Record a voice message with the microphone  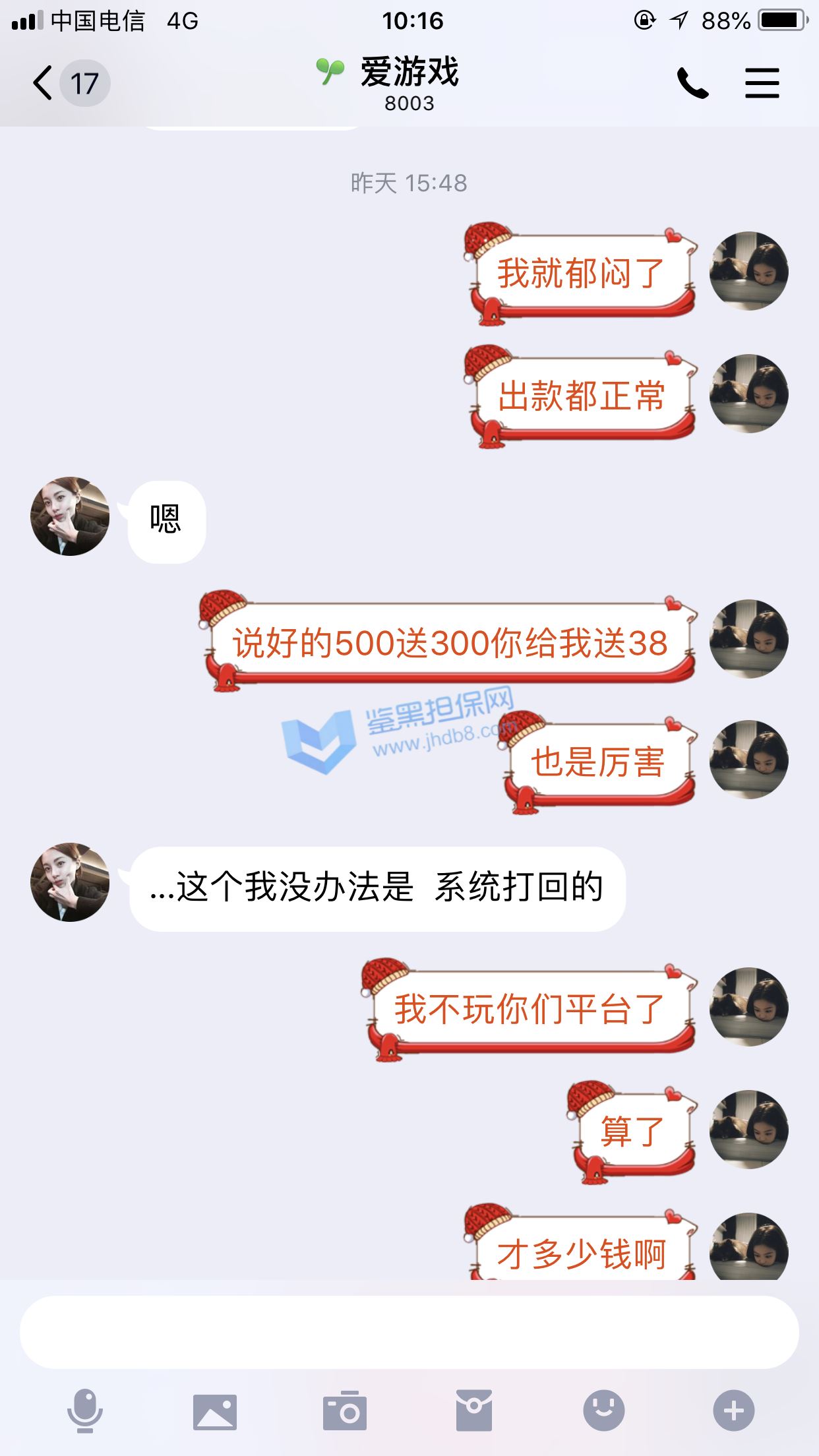[x=84, y=1411]
